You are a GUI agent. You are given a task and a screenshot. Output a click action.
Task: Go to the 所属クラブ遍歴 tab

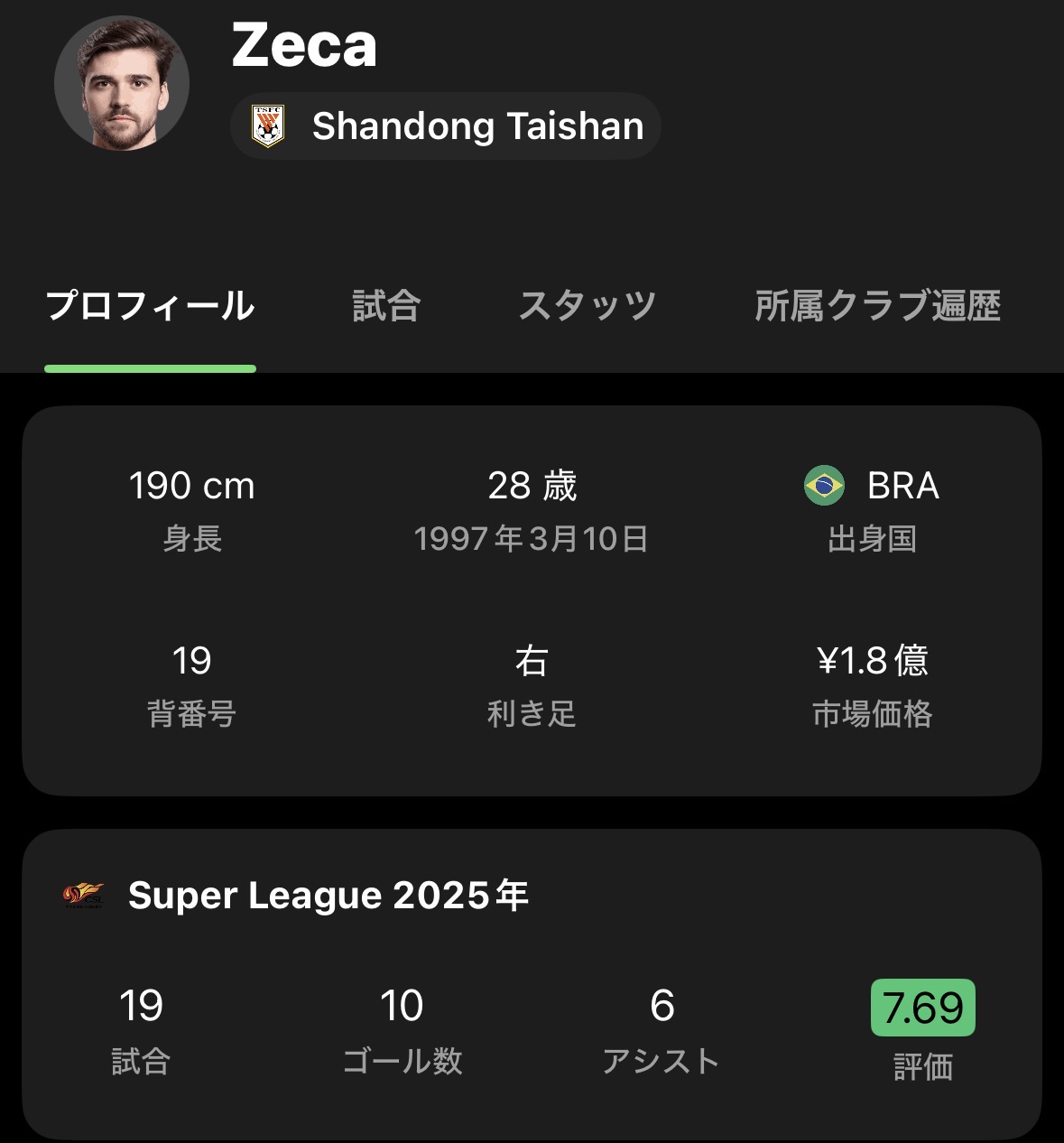coord(877,306)
